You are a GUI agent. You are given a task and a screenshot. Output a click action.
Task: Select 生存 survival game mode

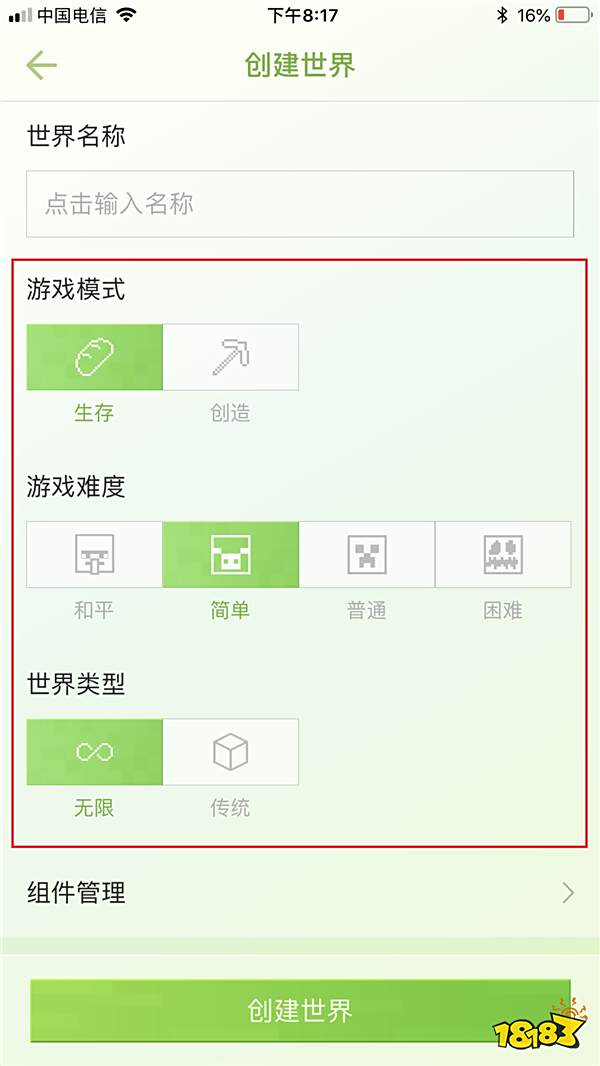94,357
